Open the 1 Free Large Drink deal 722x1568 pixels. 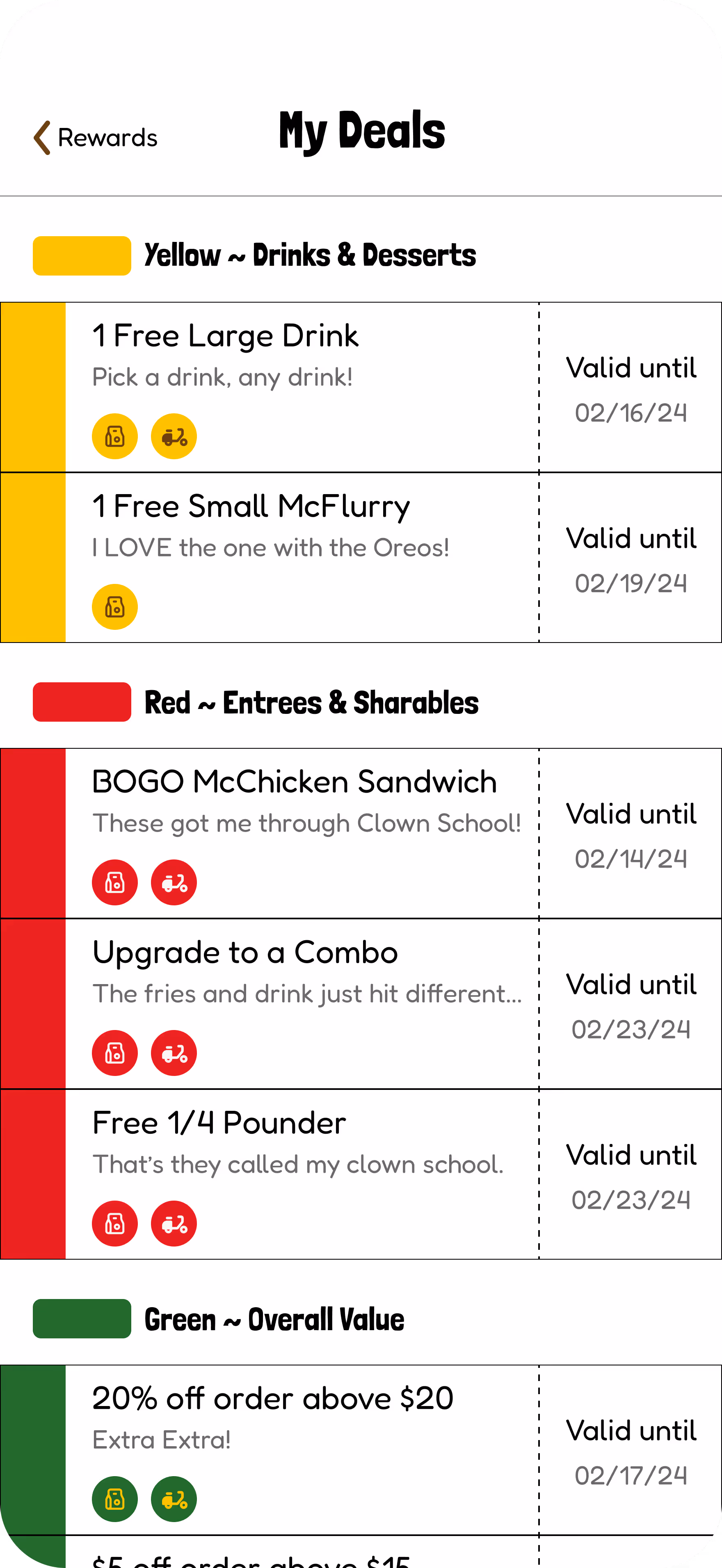225,337
